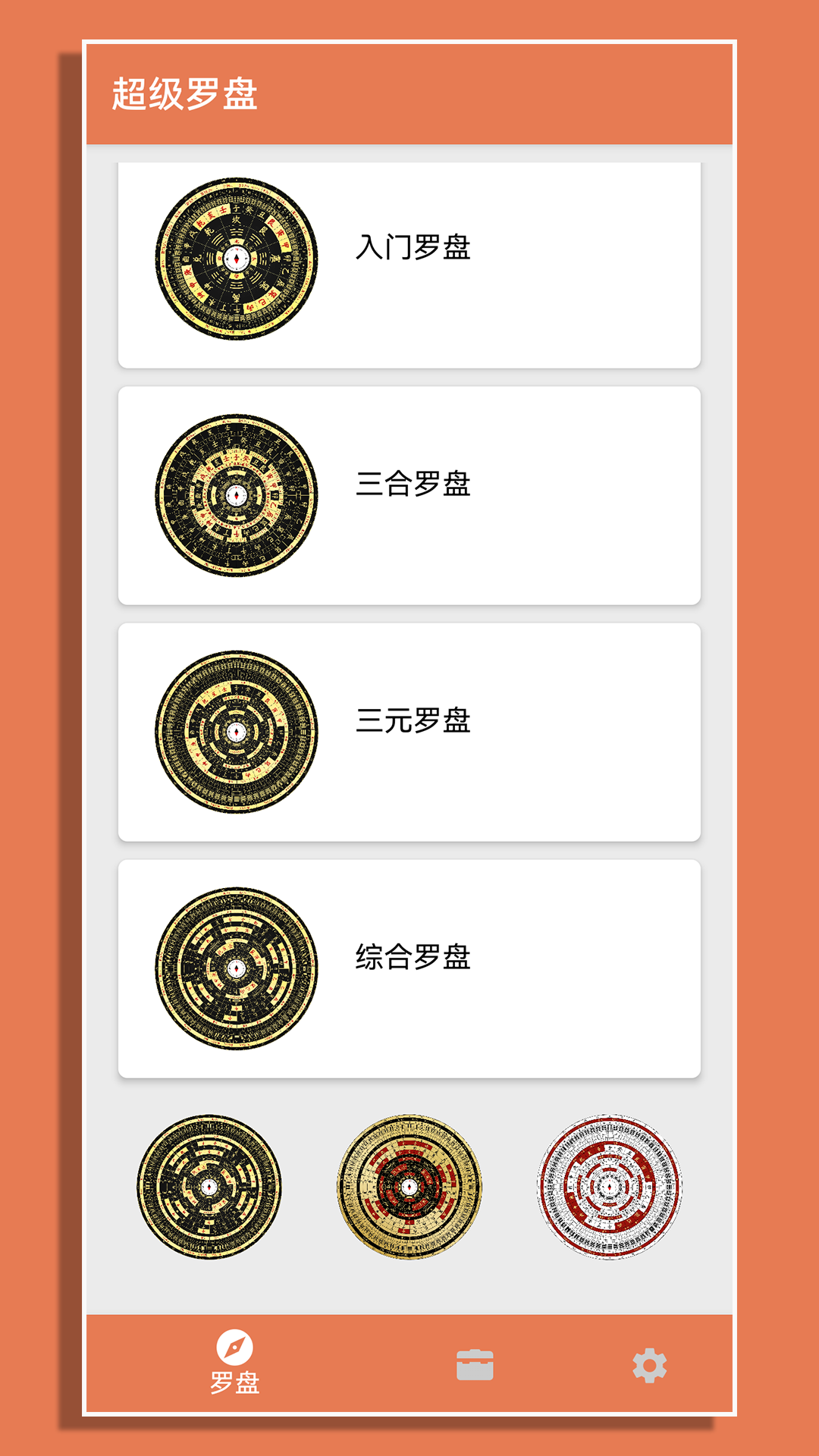Choose the white and red compass style
The height and width of the screenshot is (1456, 819).
tap(610, 1187)
